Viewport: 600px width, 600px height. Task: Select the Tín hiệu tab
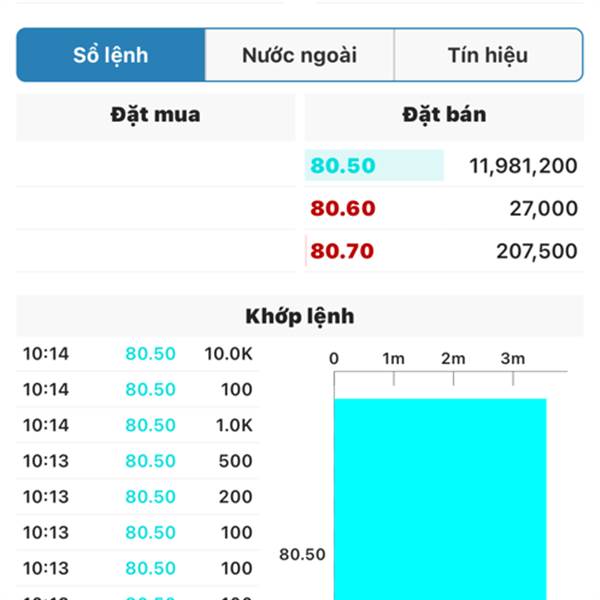click(487, 55)
